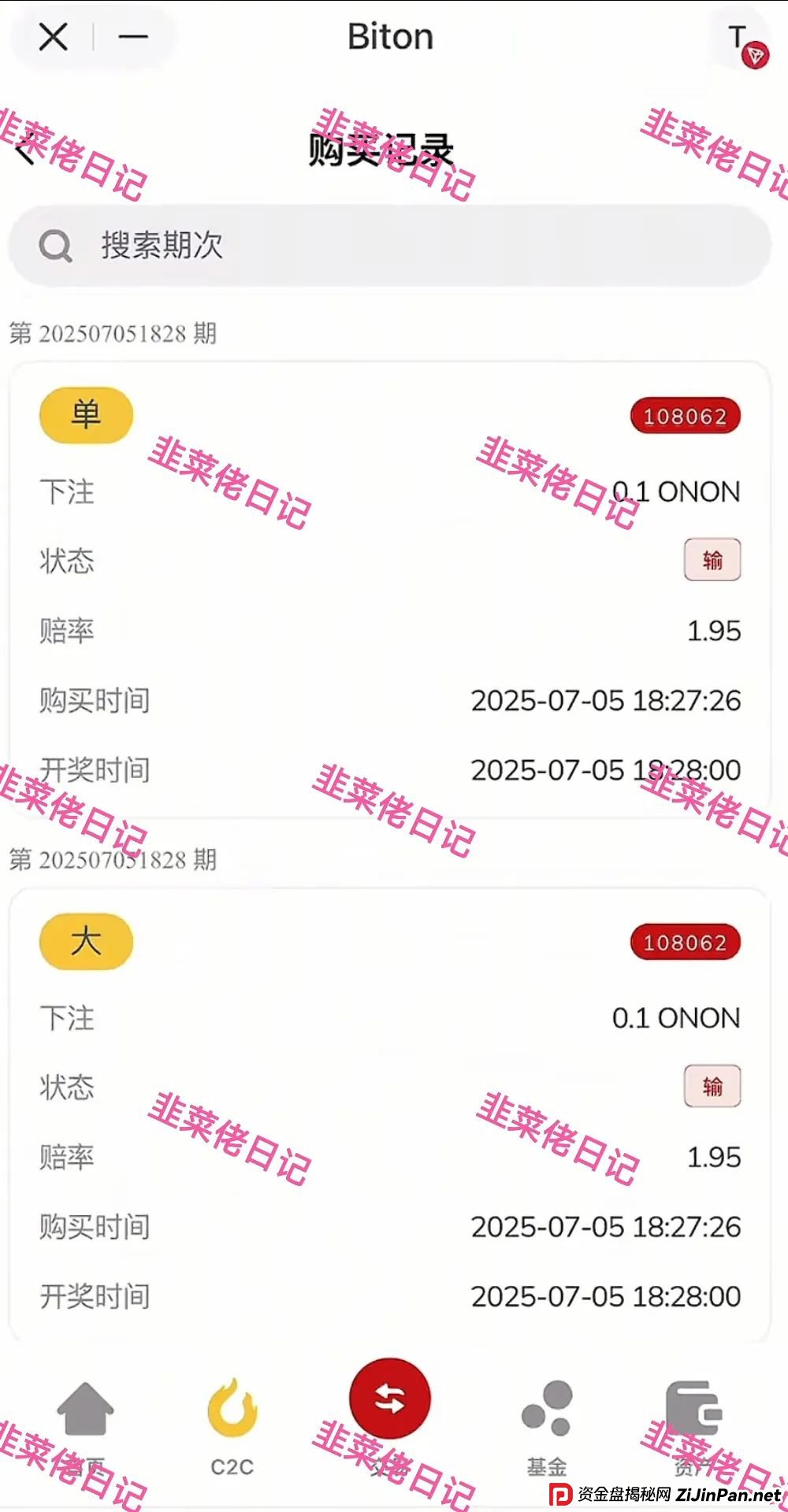Click the 购买记录 page title

click(384, 148)
